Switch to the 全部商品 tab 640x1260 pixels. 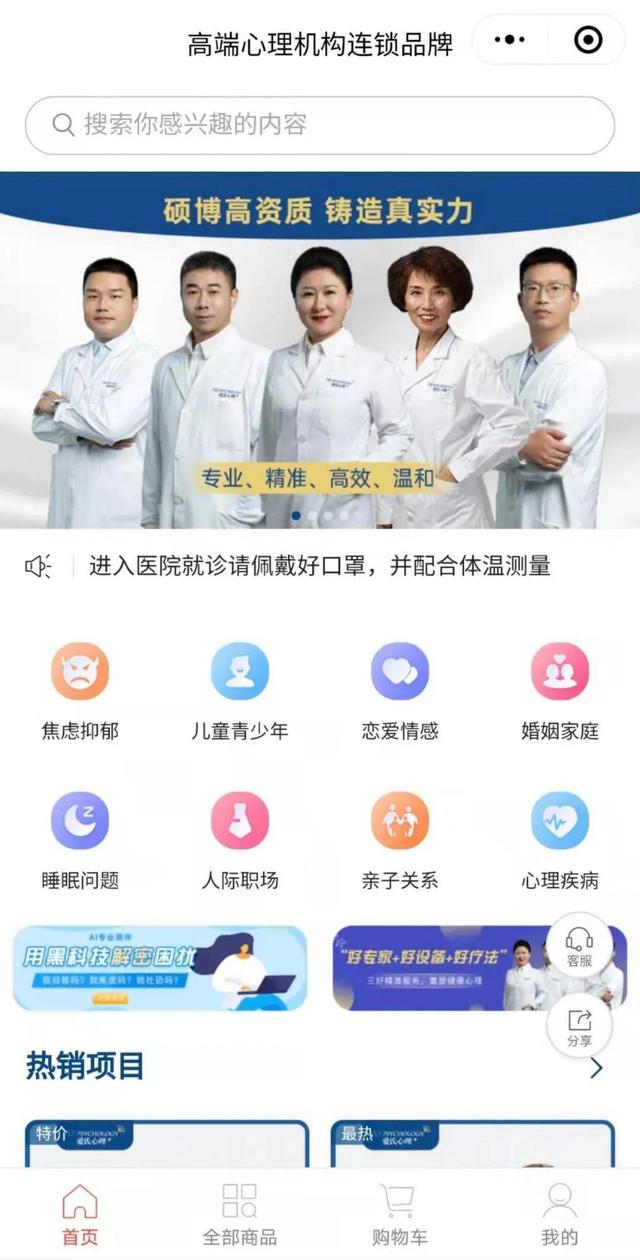(x=240, y=1214)
